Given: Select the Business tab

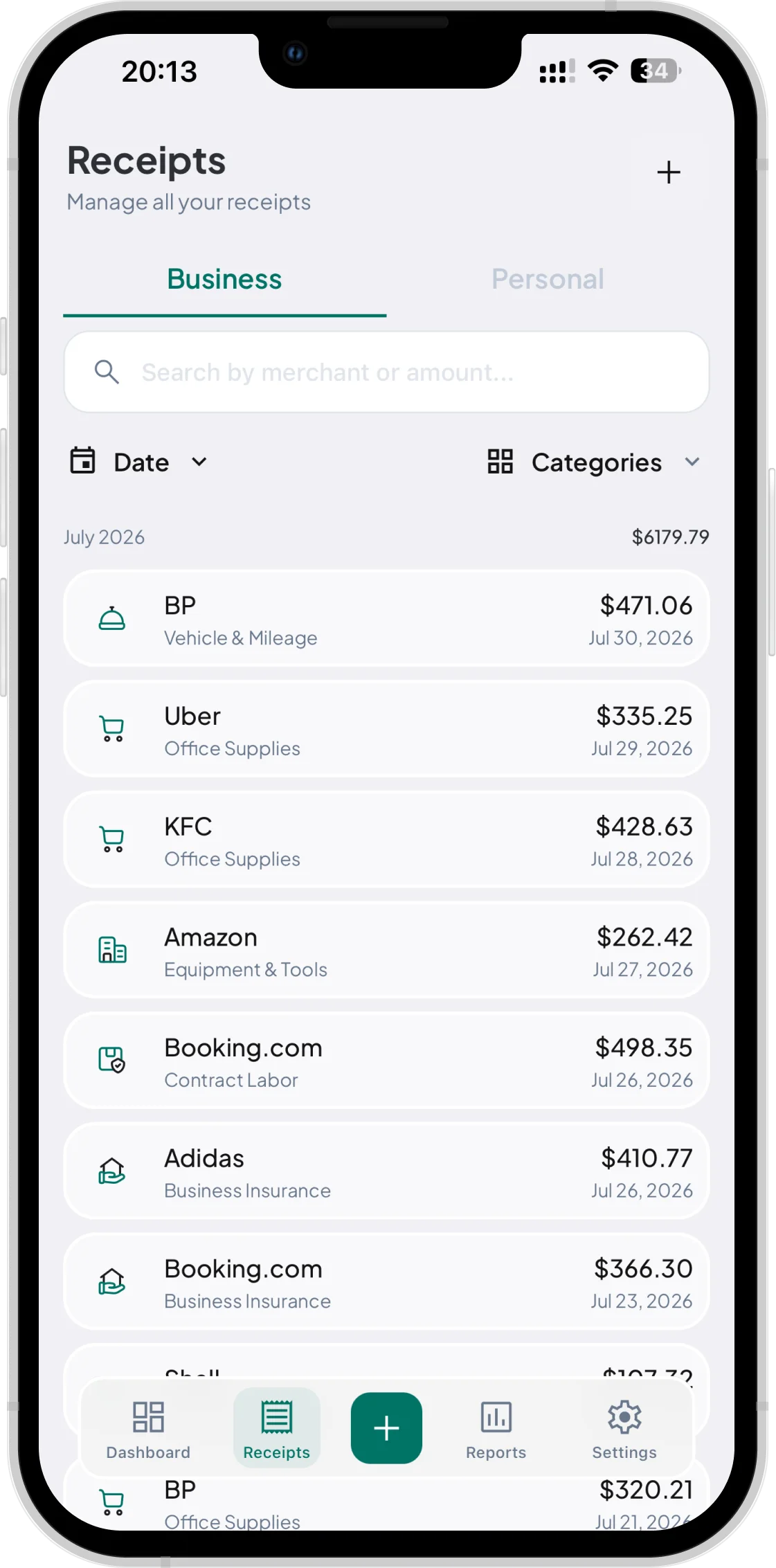Looking at the screenshot, I should [x=224, y=279].
